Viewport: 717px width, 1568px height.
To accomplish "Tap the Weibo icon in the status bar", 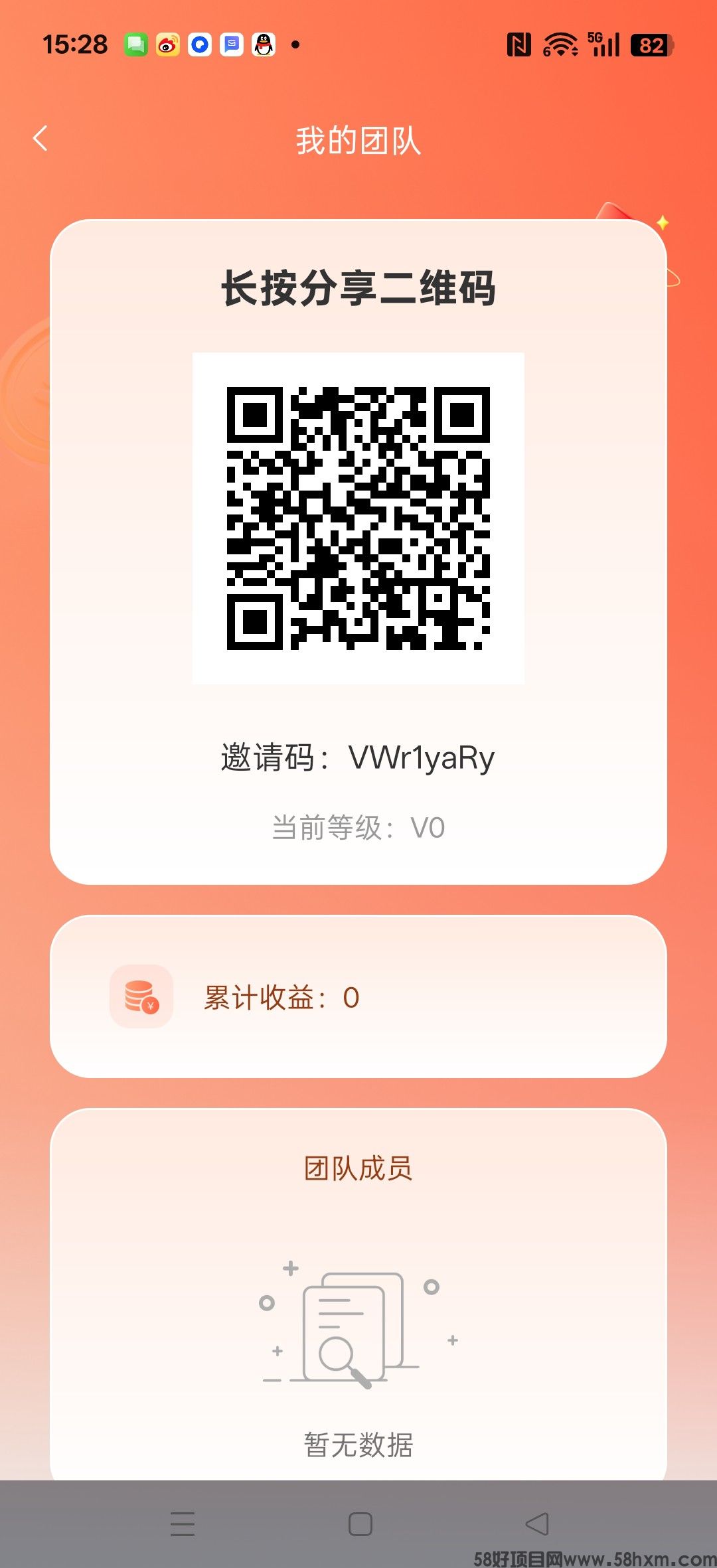I will point(167,44).
